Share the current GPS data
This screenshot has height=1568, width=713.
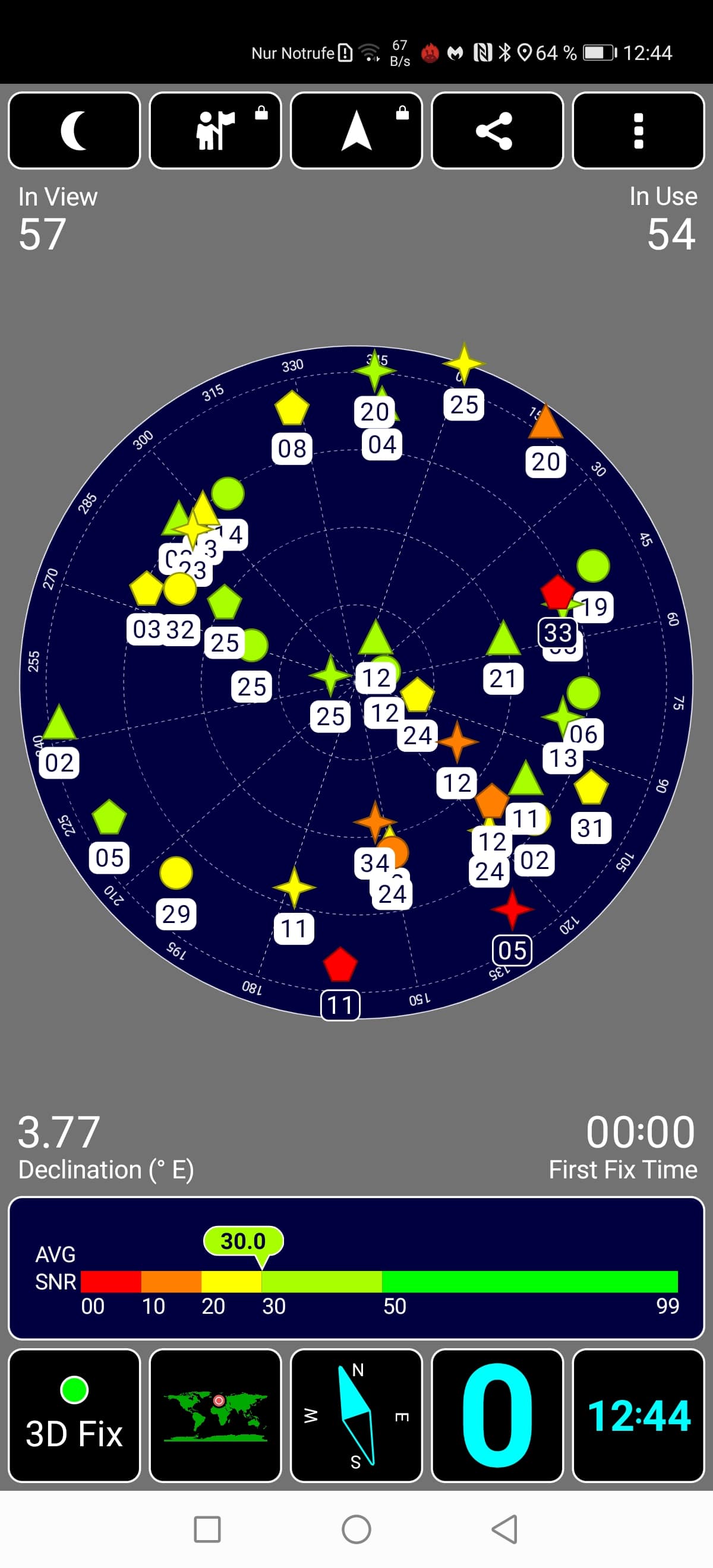click(x=497, y=130)
